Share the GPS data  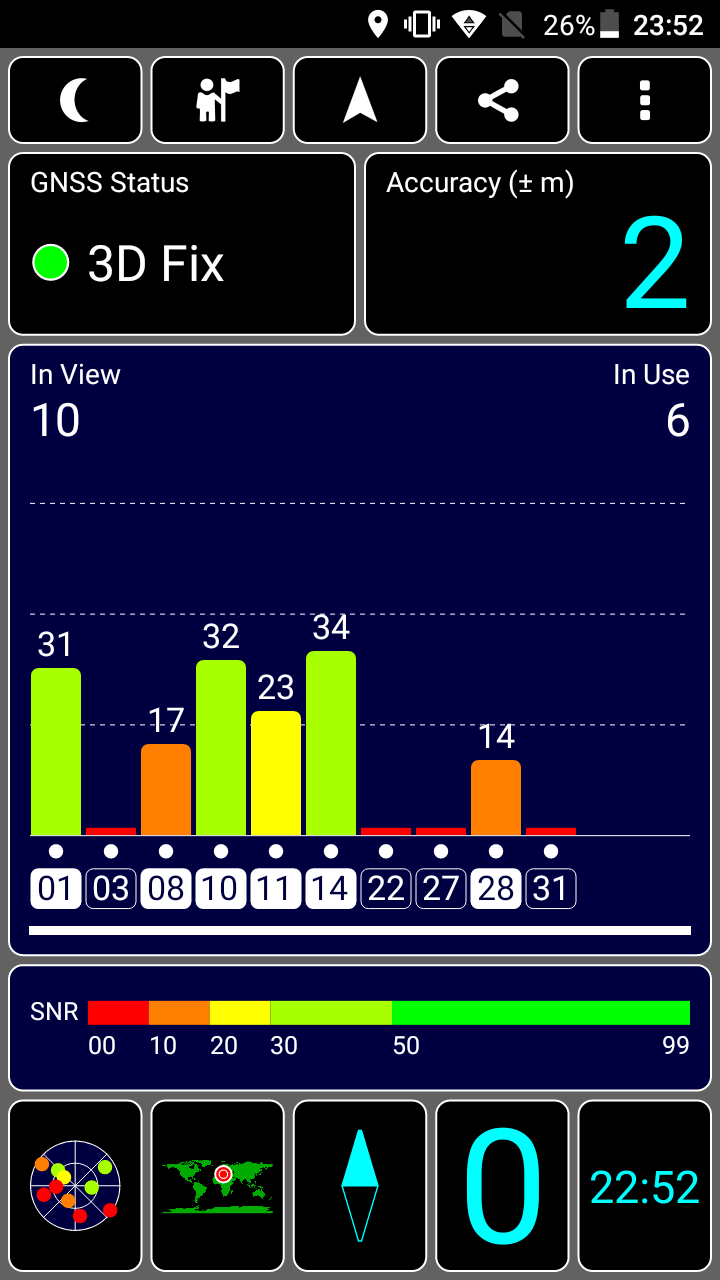[502, 100]
